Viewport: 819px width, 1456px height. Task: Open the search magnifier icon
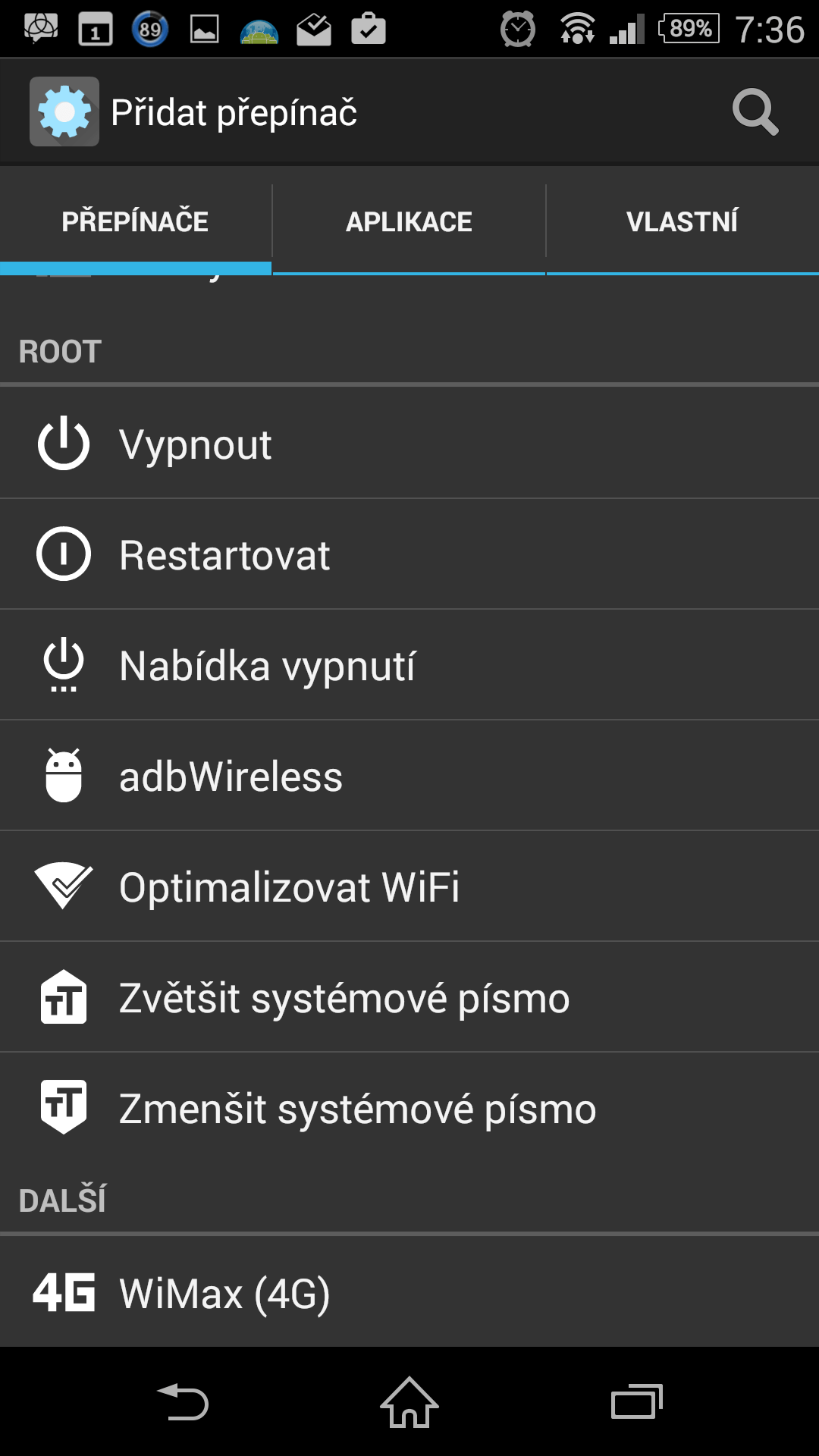(755, 112)
